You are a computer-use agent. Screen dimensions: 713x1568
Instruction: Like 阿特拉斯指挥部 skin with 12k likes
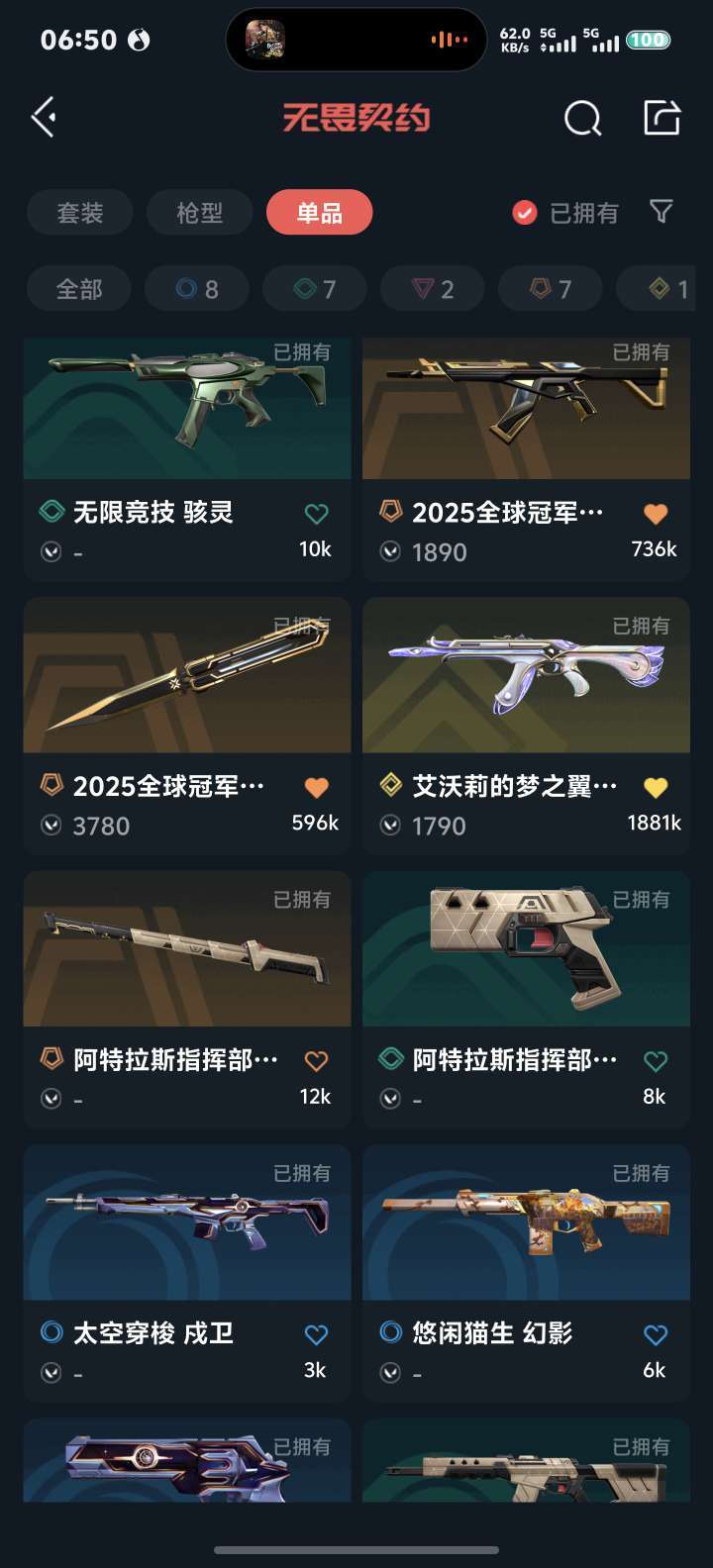[x=316, y=1061]
